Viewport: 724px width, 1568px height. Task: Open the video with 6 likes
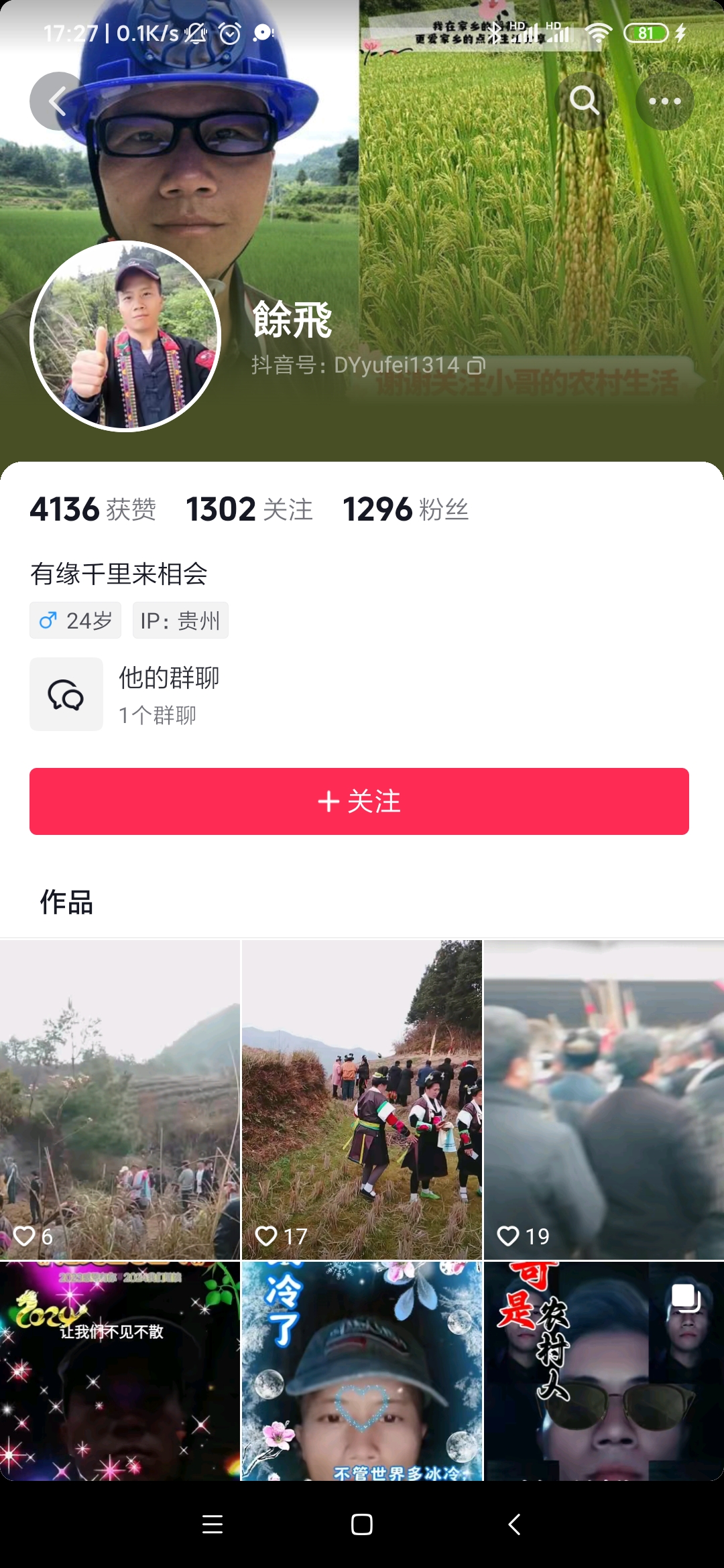coord(120,1099)
